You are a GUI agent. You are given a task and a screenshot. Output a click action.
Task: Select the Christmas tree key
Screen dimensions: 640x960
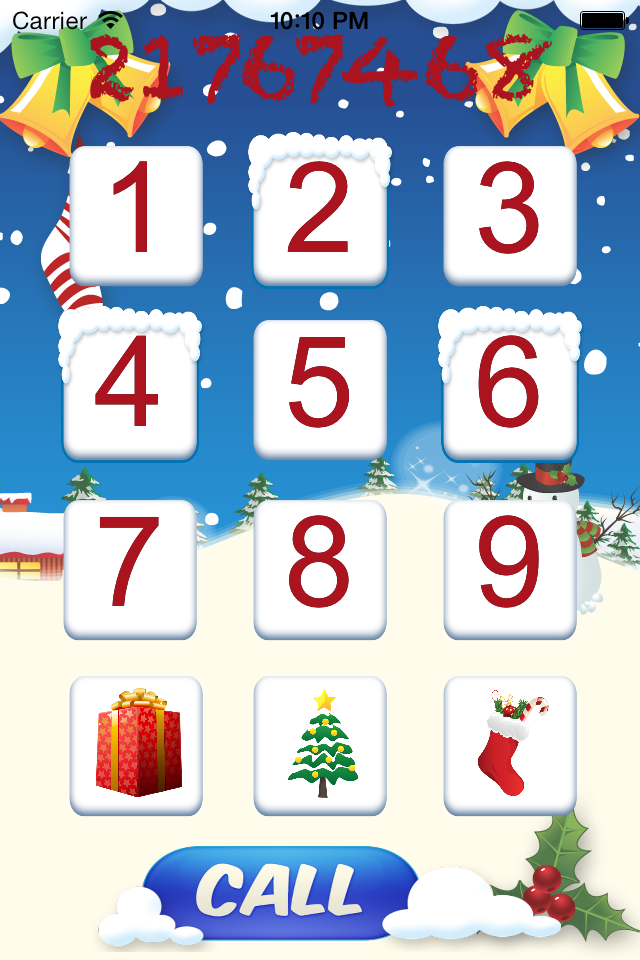pos(320,745)
